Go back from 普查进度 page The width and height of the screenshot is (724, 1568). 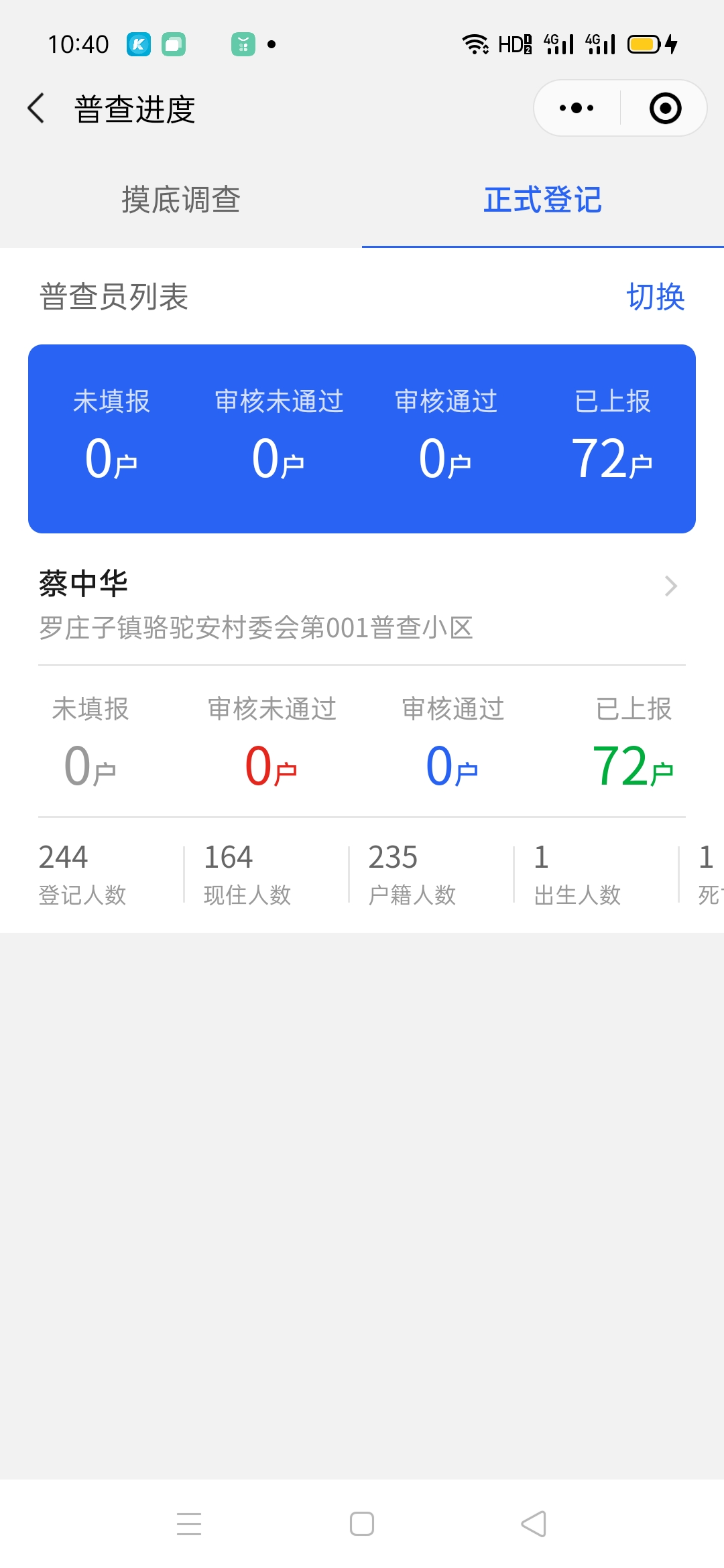tap(36, 109)
